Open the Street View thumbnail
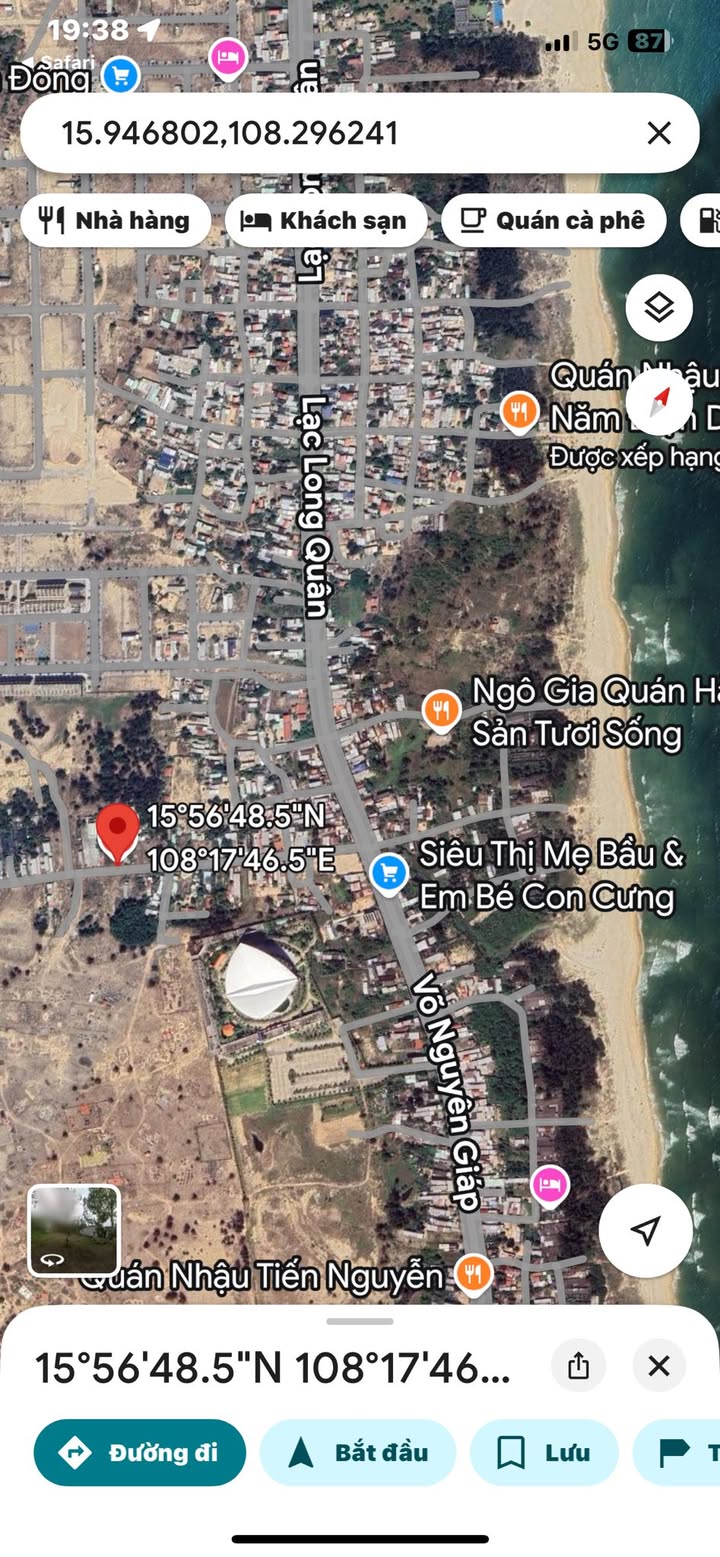720x1557 pixels. point(74,1230)
